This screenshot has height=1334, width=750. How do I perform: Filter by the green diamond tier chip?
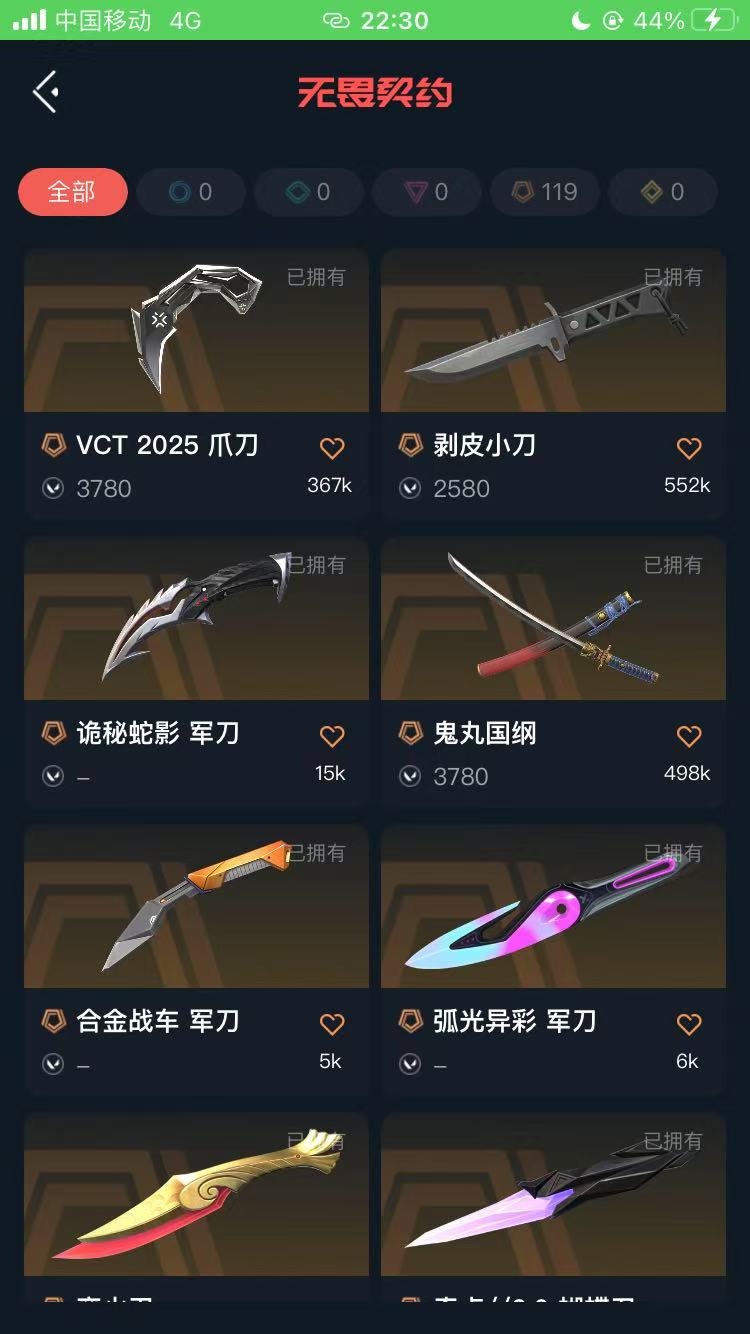point(308,192)
